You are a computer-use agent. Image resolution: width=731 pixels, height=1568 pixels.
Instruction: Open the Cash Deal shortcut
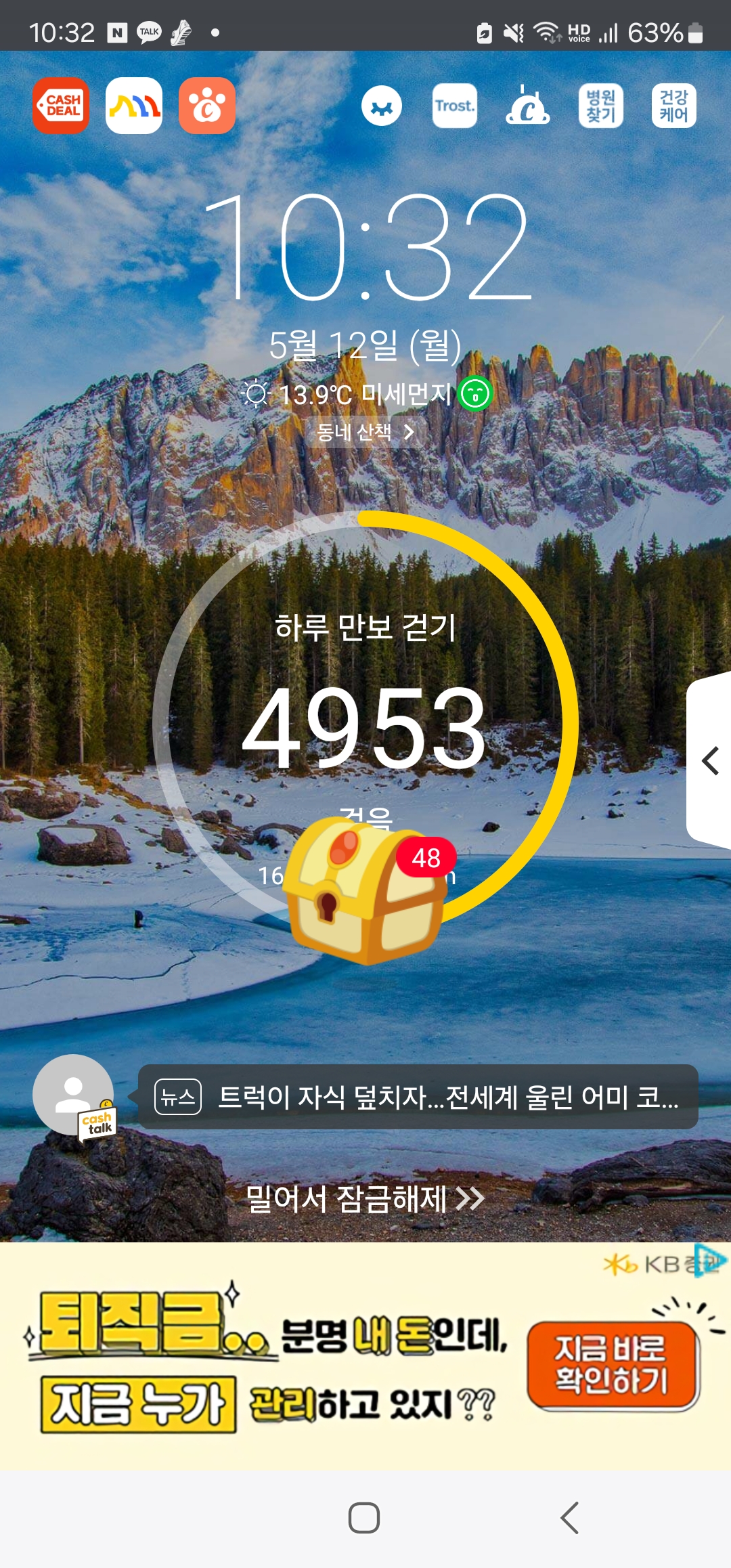coord(61,106)
